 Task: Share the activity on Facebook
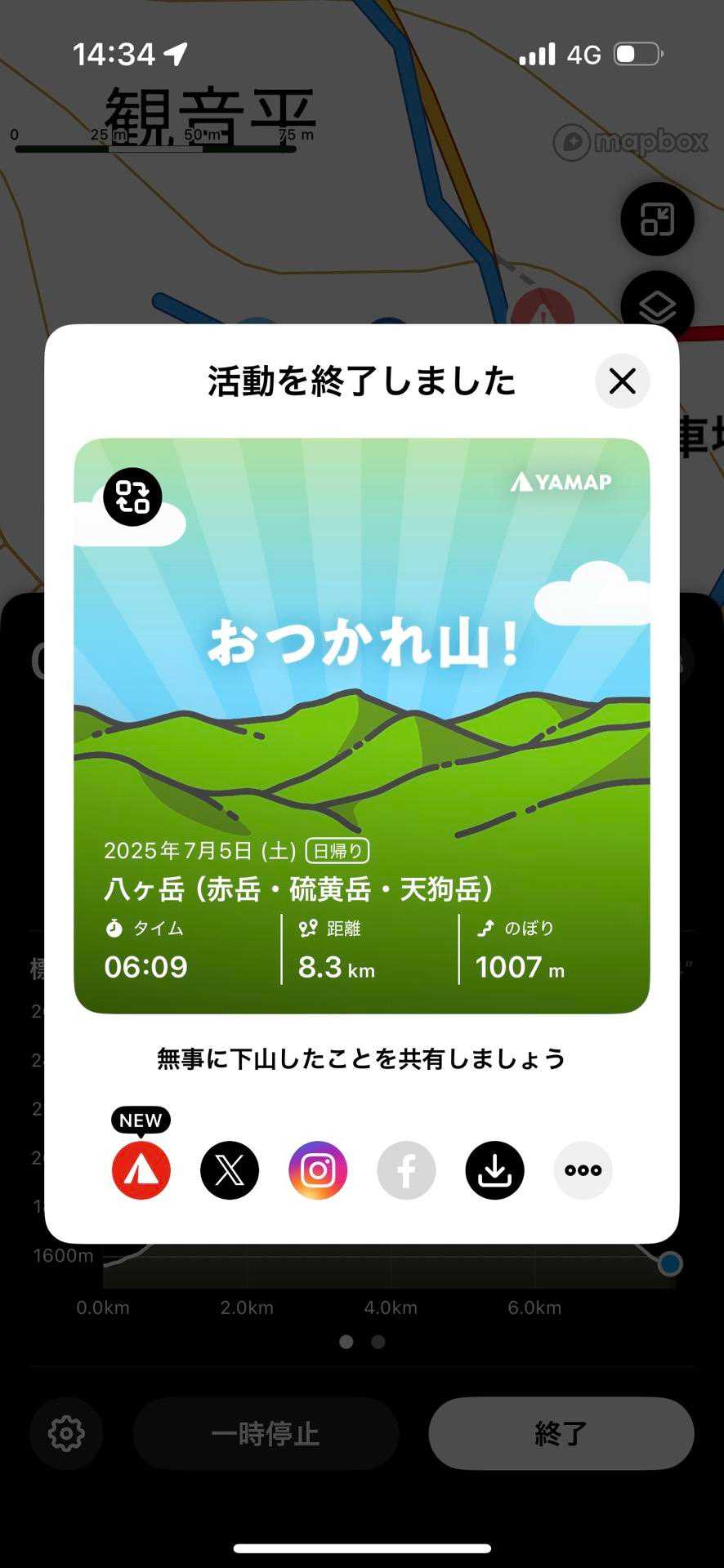406,1170
